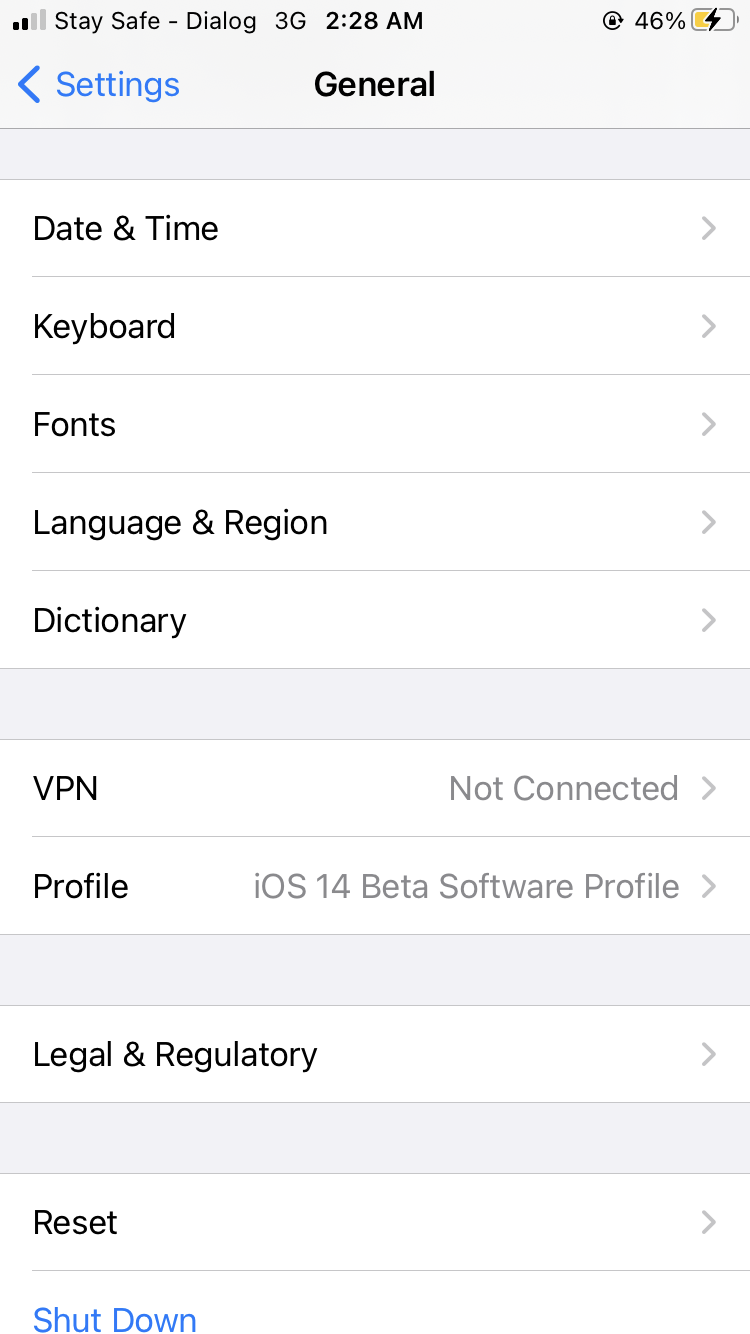The image size is (750, 1334).
Task: Open Dictionary settings
Action: click(x=375, y=621)
